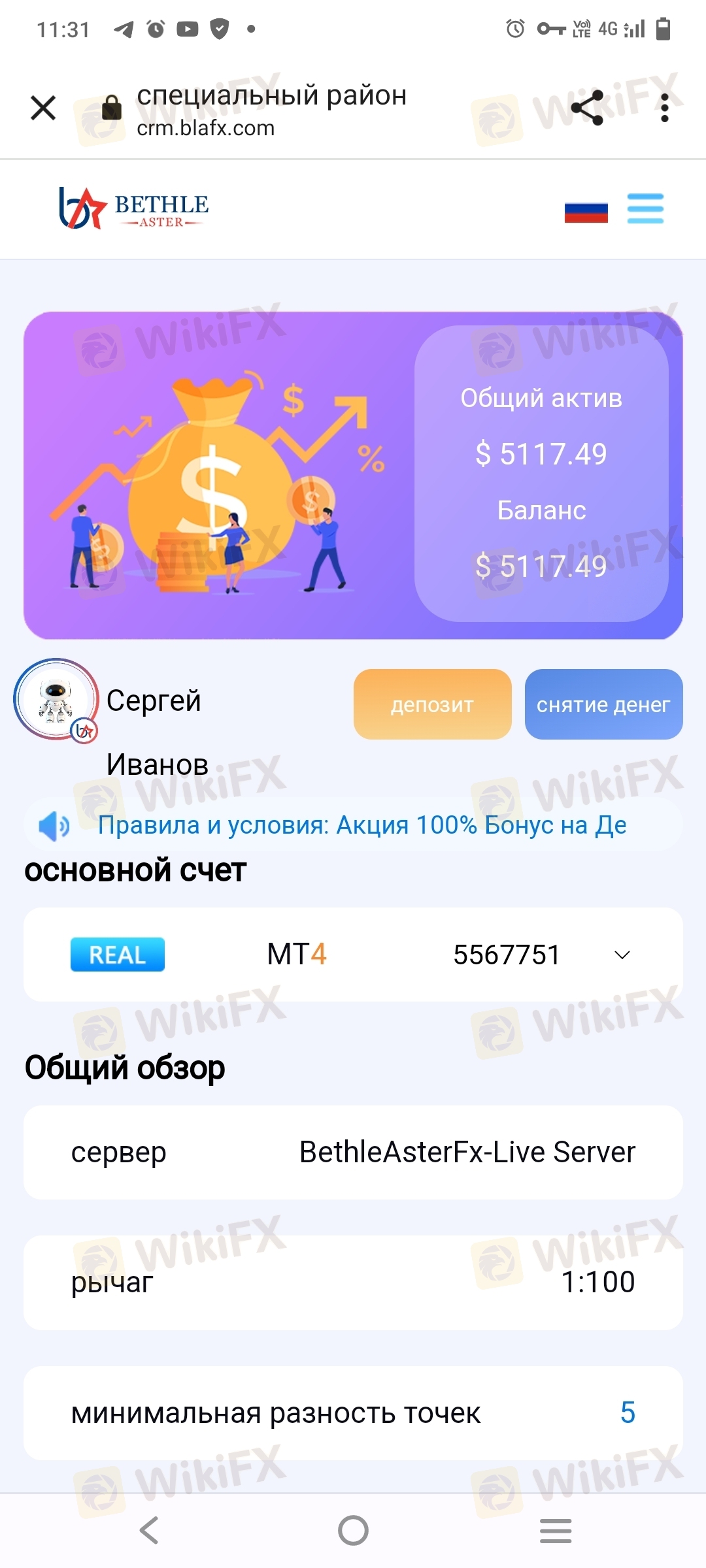Go to the home screen

pyautogui.click(x=353, y=1531)
